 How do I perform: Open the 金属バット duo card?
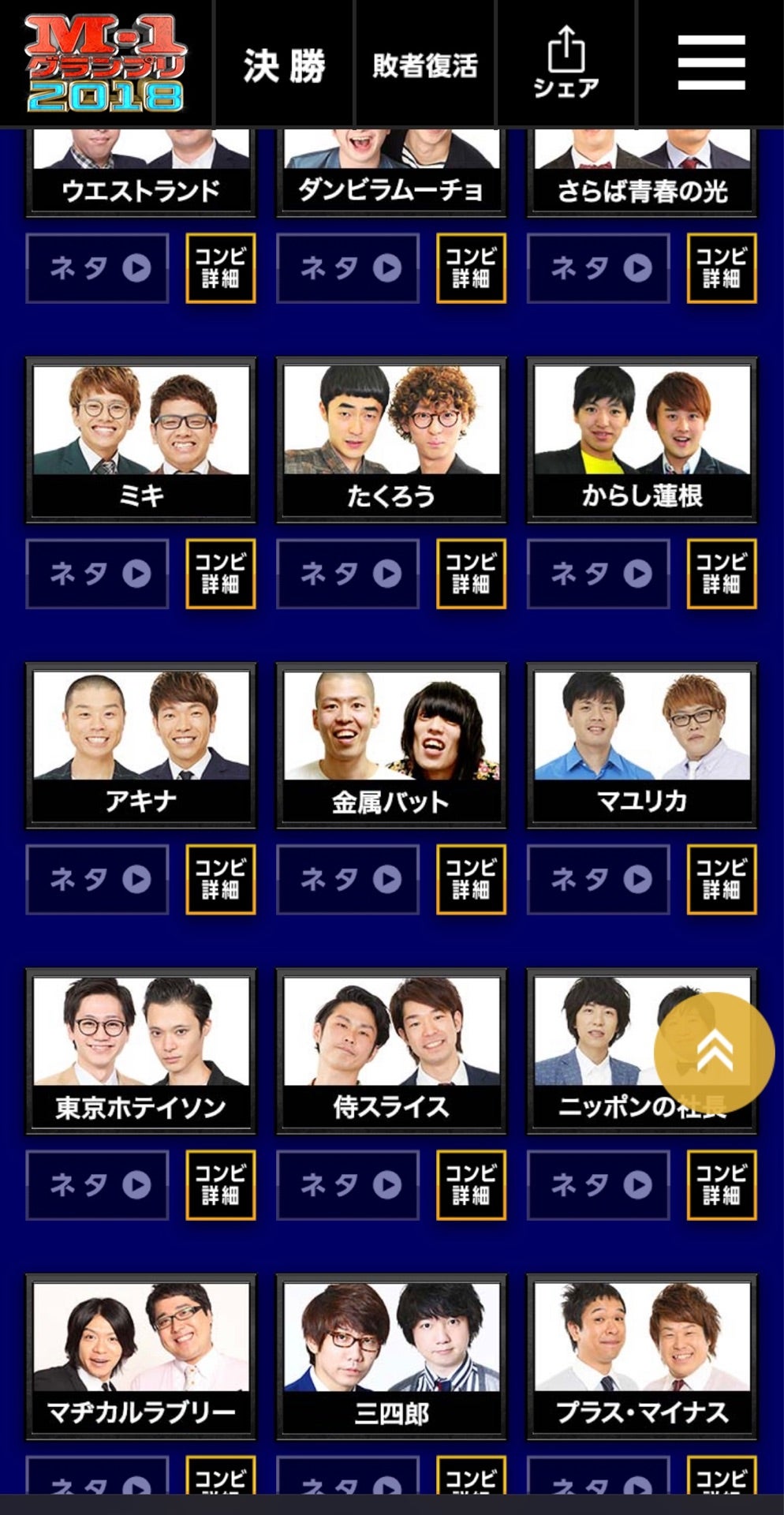[391, 745]
